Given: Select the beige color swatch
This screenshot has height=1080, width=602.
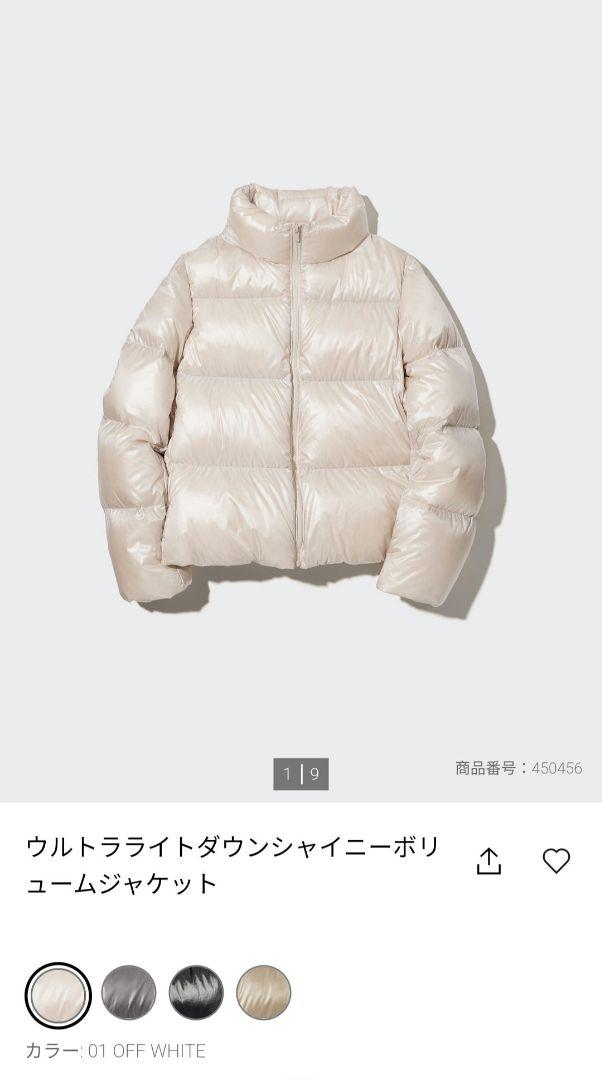Looking at the screenshot, I should pos(264,993).
